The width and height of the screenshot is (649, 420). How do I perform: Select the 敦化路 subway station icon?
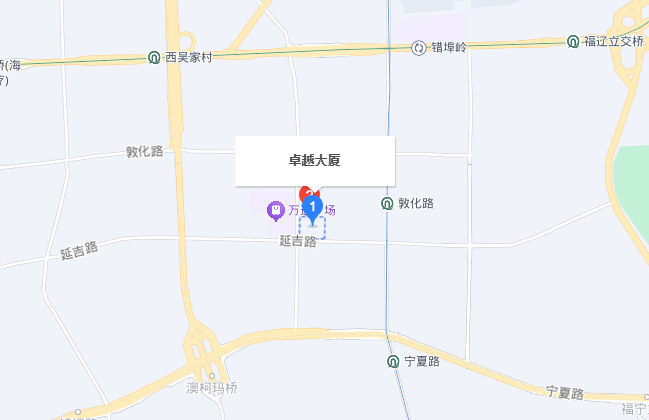pos(387,203)
